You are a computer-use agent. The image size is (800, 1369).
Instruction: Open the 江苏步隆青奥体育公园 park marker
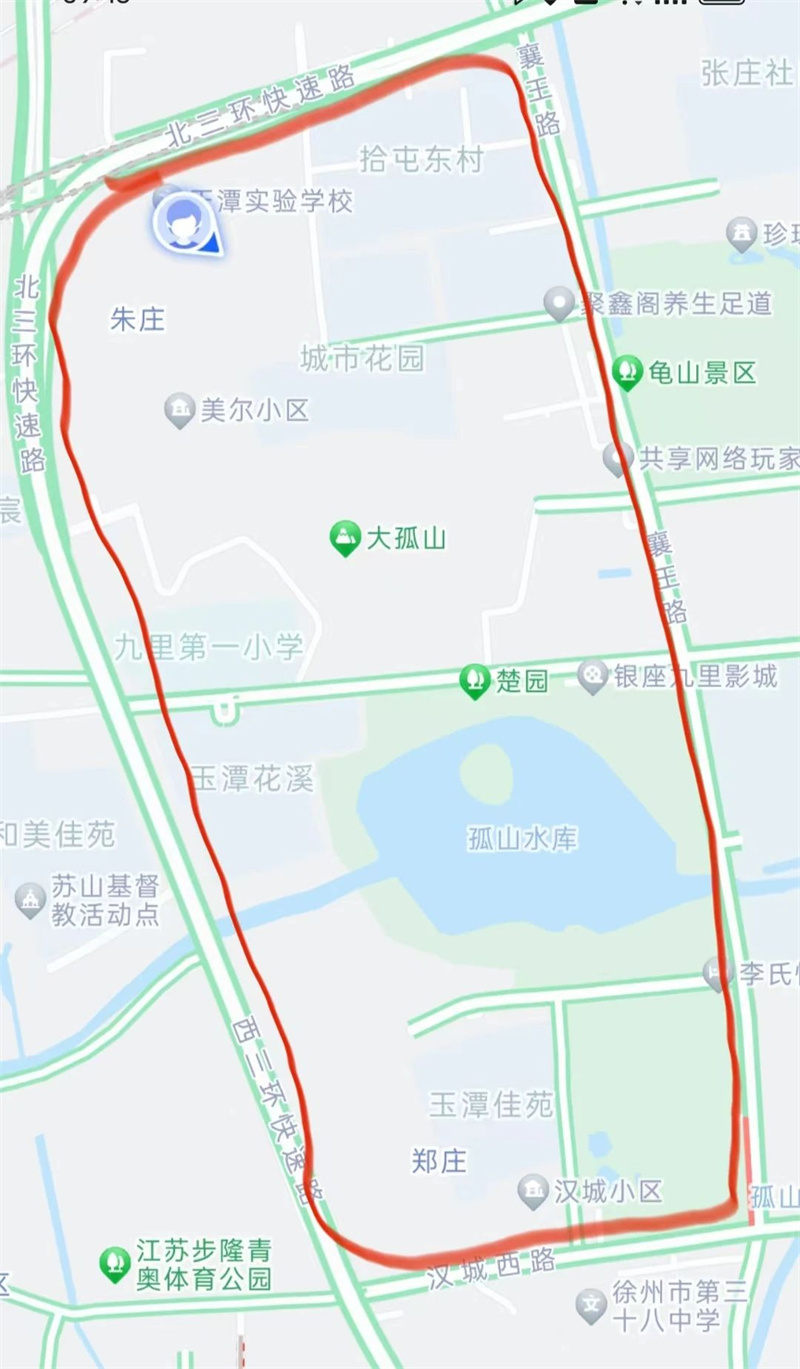115,1264
